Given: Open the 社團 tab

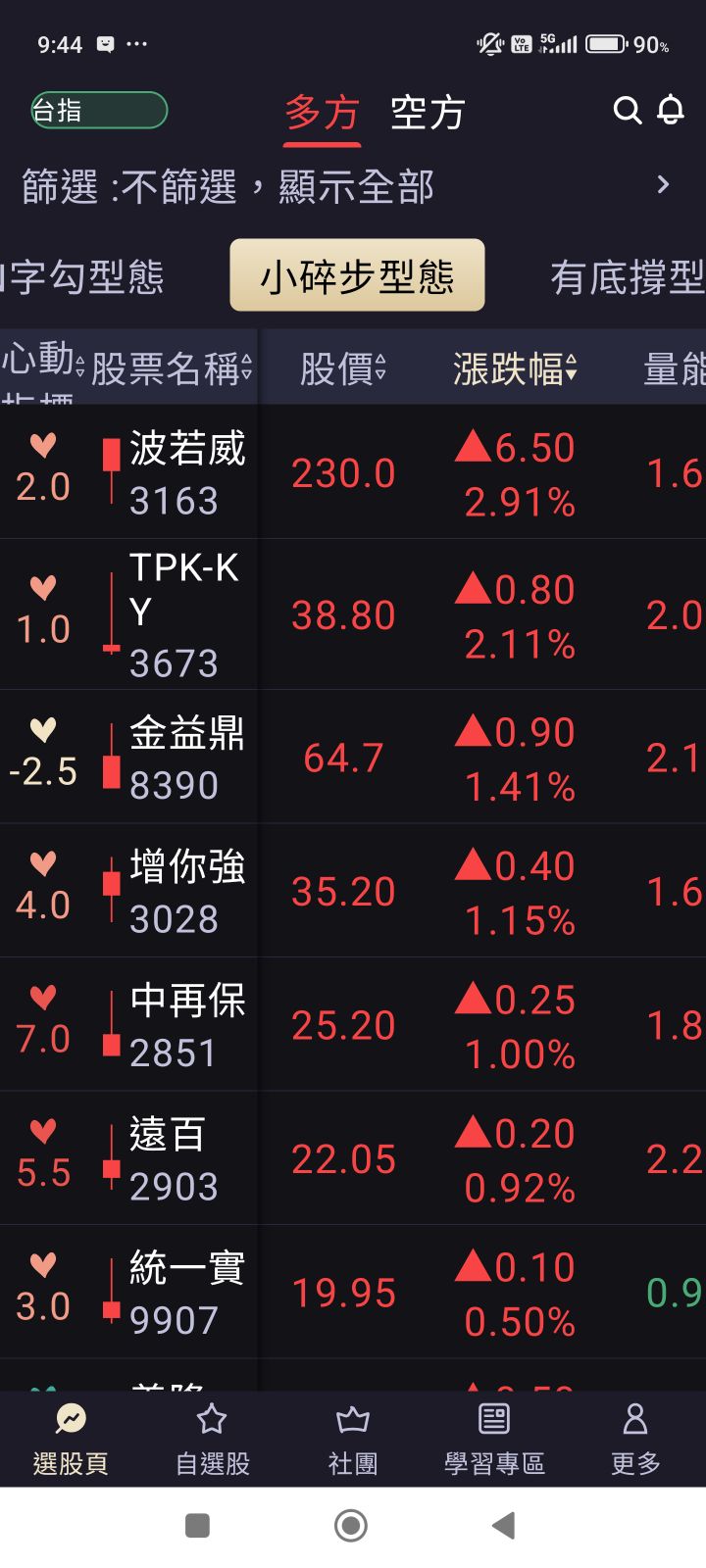Looking at the screenshot, I should point(353,1439).
